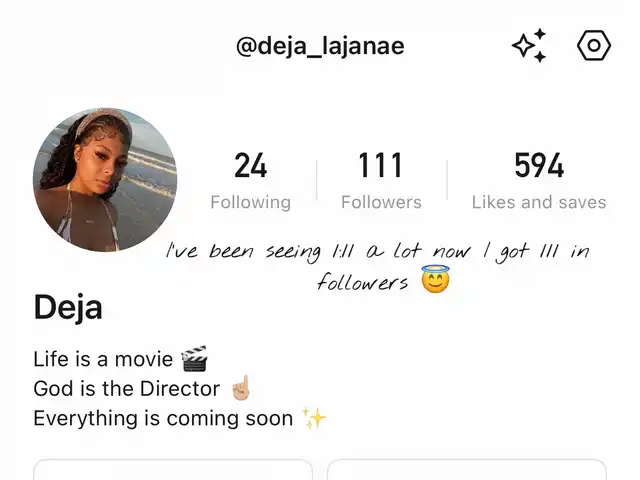View Likes and saves count details

pyautogui.click(x=539, y=181)
